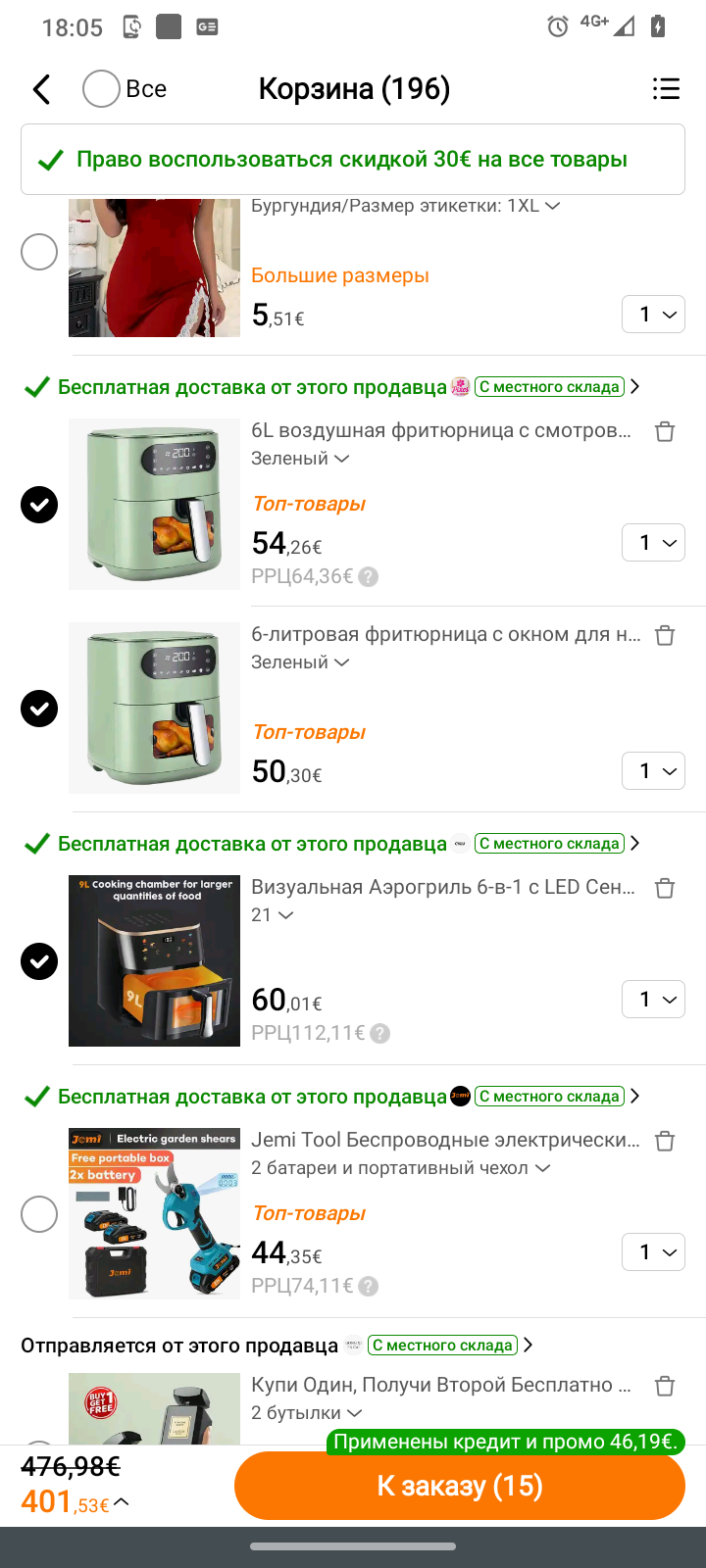706x1568 pixels.
Task: Remove the Jemi Tool shears from cart
Action: coord(665,1141)
